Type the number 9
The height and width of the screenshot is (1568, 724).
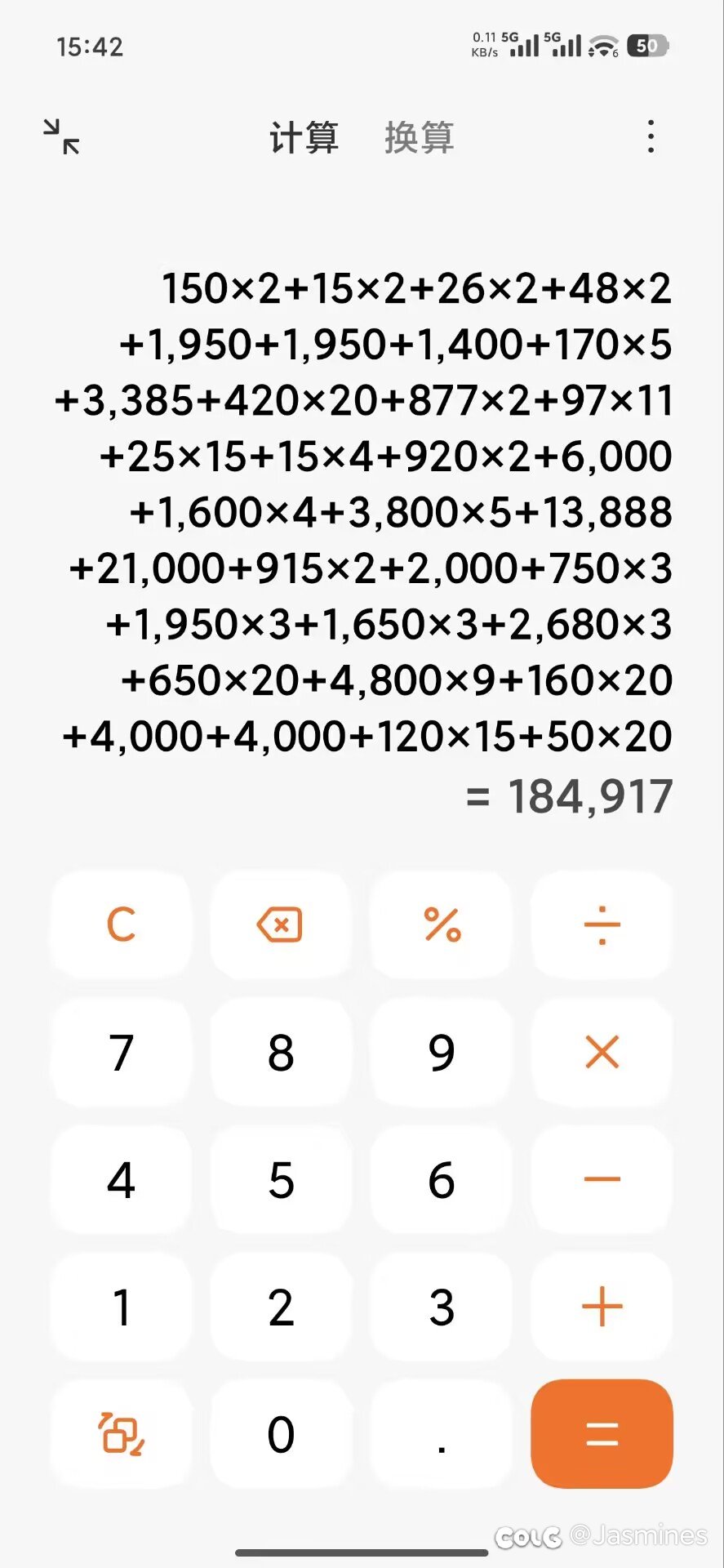(x=442, y=1052)
